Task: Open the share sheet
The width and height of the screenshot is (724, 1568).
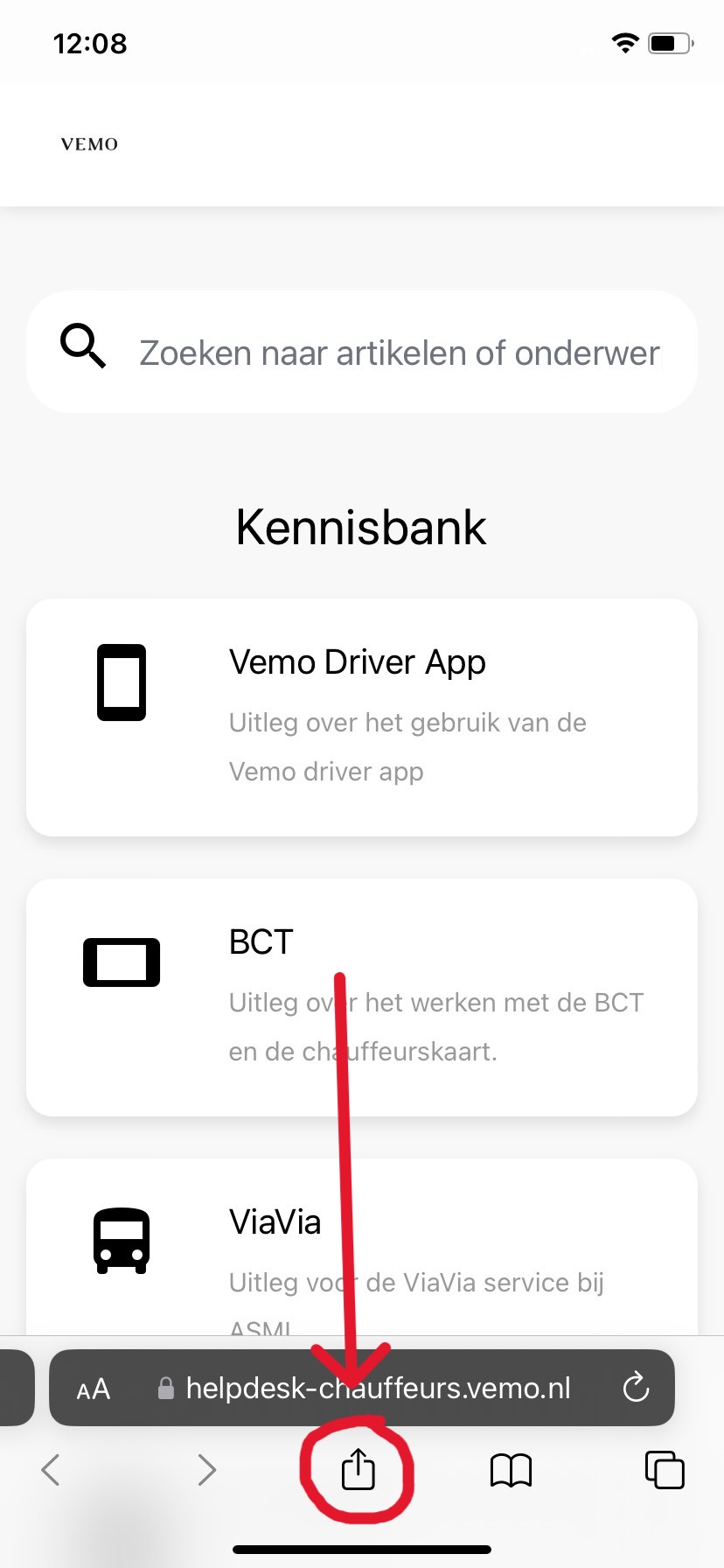Action: (x=358, y=1469)
